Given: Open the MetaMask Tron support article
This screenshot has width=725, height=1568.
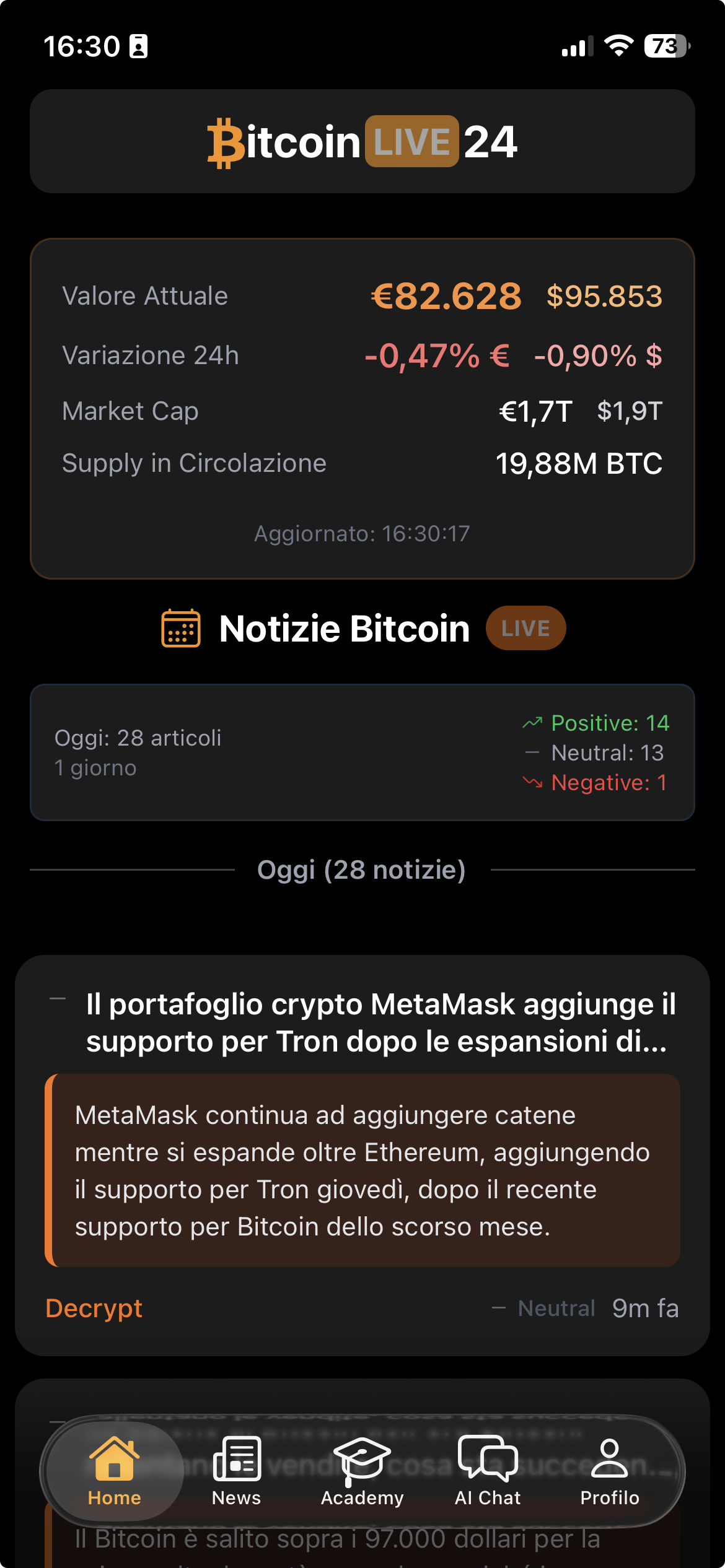Looking at the screenshot, I should (x=380, y=1022).
